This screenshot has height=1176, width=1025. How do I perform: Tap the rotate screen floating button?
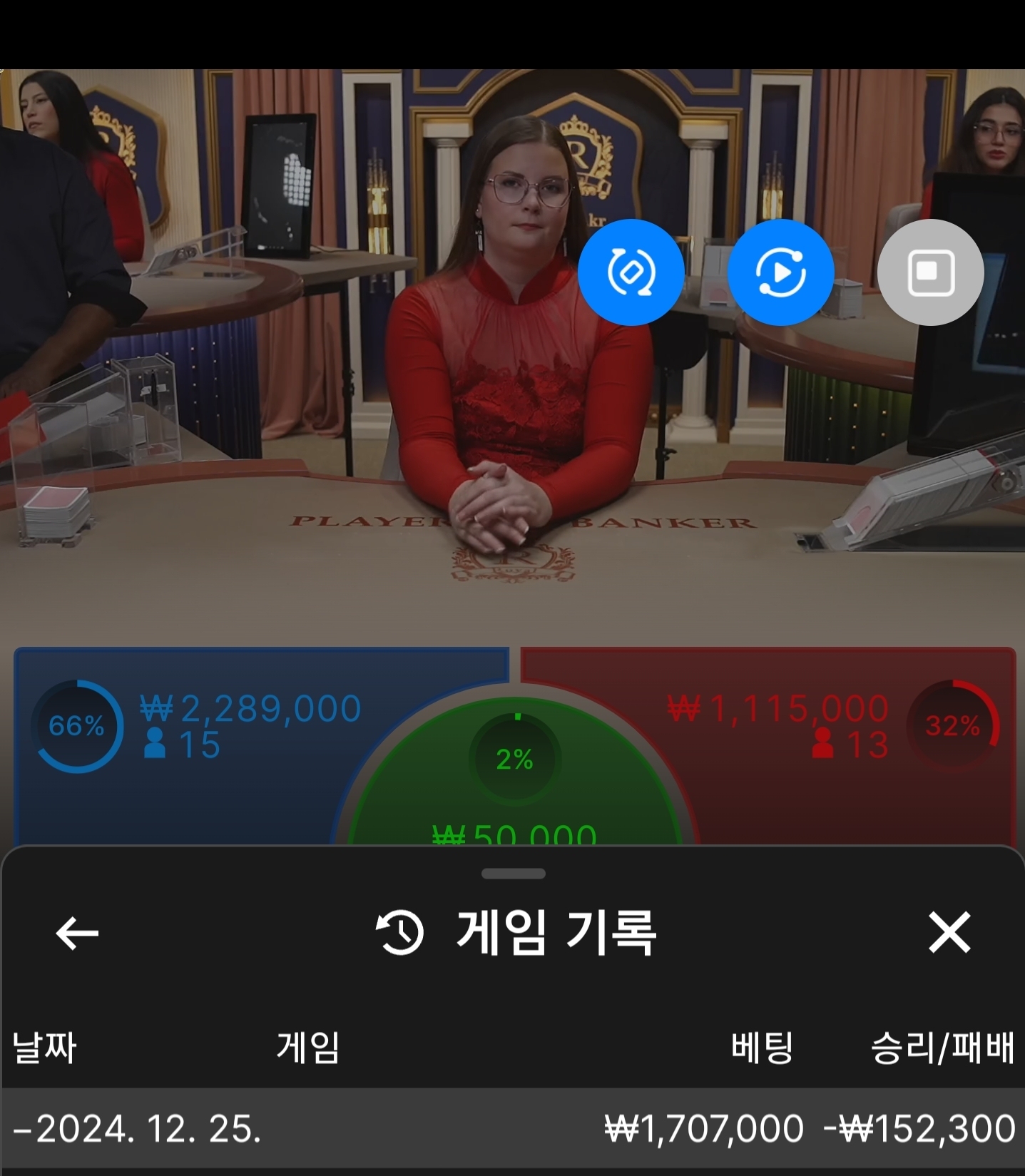pyautogui.click(x=631, y=272)
